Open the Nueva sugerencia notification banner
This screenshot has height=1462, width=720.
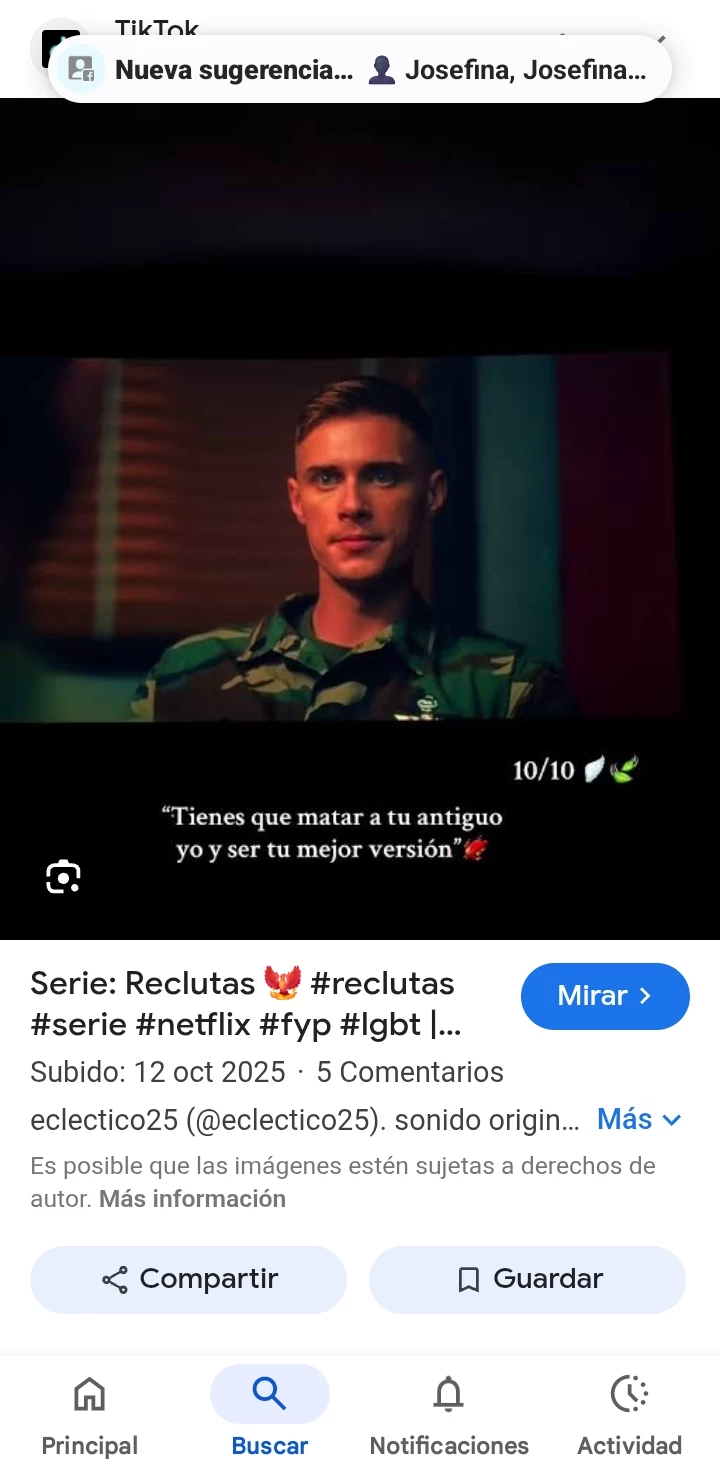point(360,69)
